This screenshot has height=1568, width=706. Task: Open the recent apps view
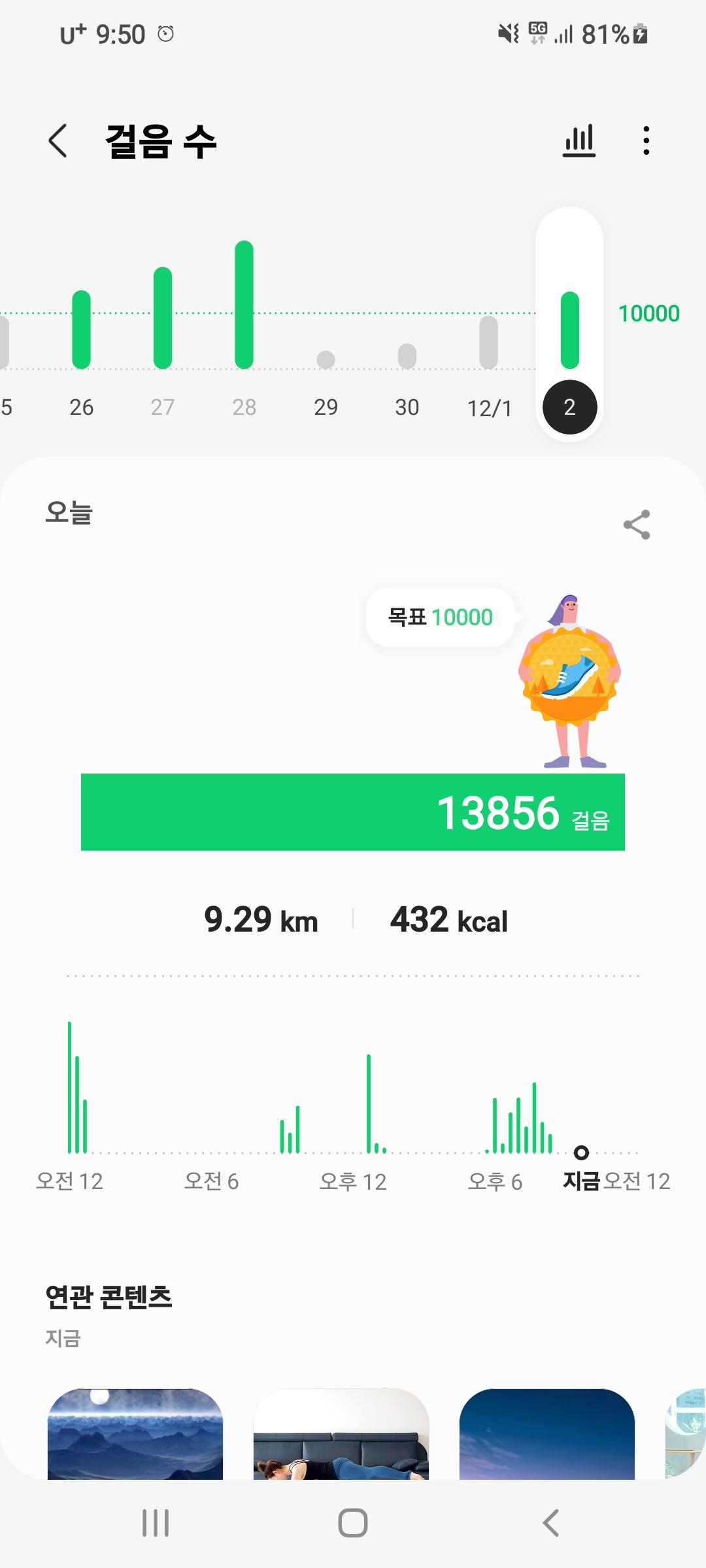coord(156,1523)
